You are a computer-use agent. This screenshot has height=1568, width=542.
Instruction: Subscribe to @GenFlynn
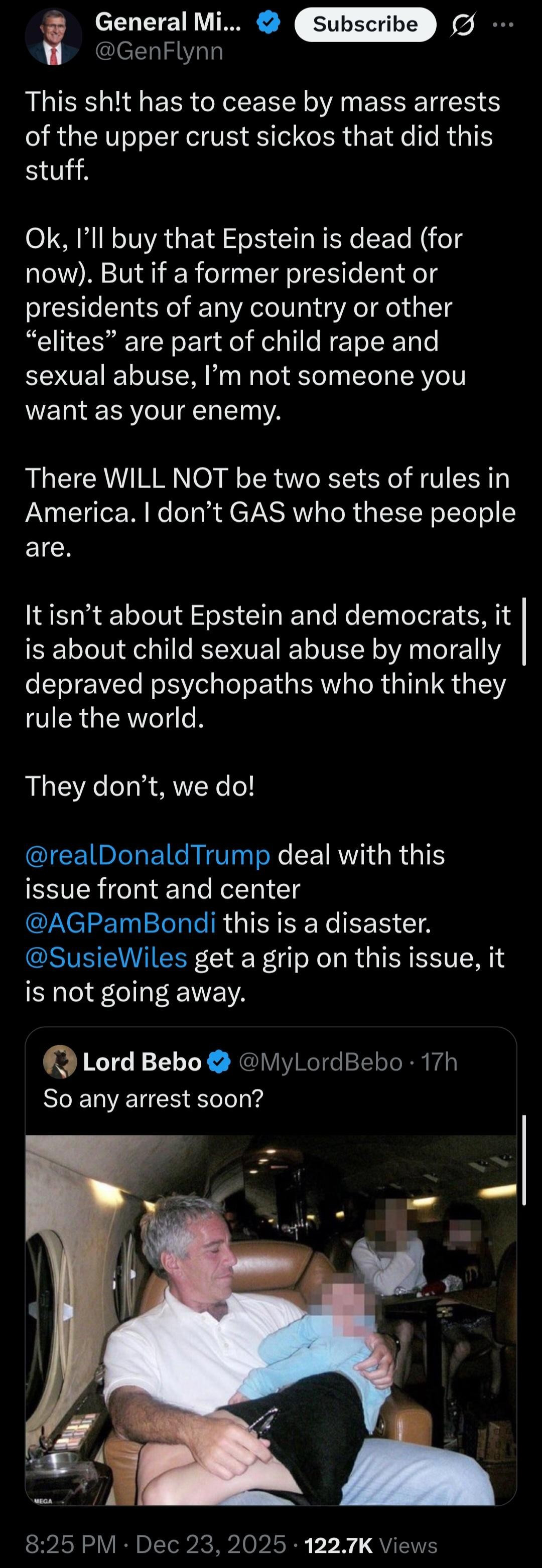365,25
